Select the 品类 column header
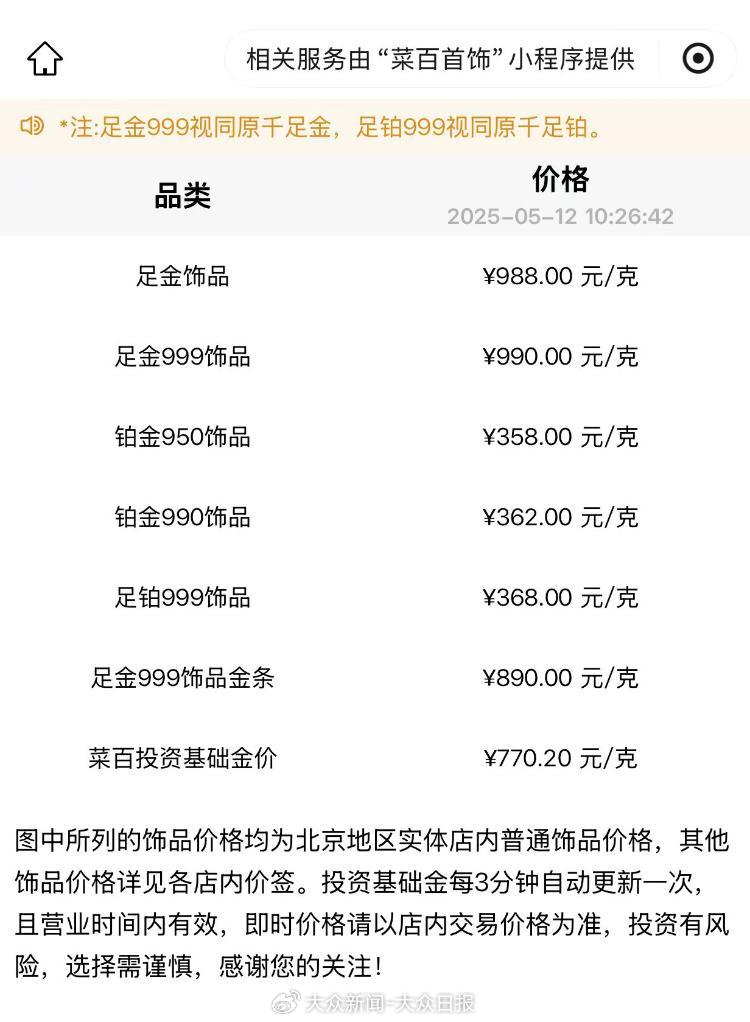Screen dimensions: 750x1022 coord(181,197)
